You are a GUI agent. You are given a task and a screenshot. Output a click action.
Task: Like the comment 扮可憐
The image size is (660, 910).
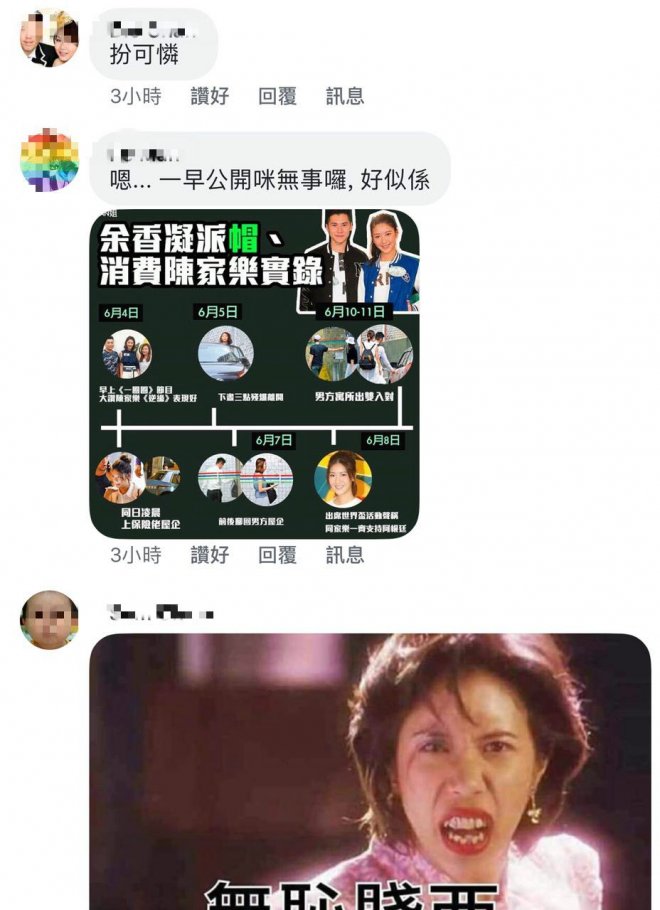tap(210, 96)
